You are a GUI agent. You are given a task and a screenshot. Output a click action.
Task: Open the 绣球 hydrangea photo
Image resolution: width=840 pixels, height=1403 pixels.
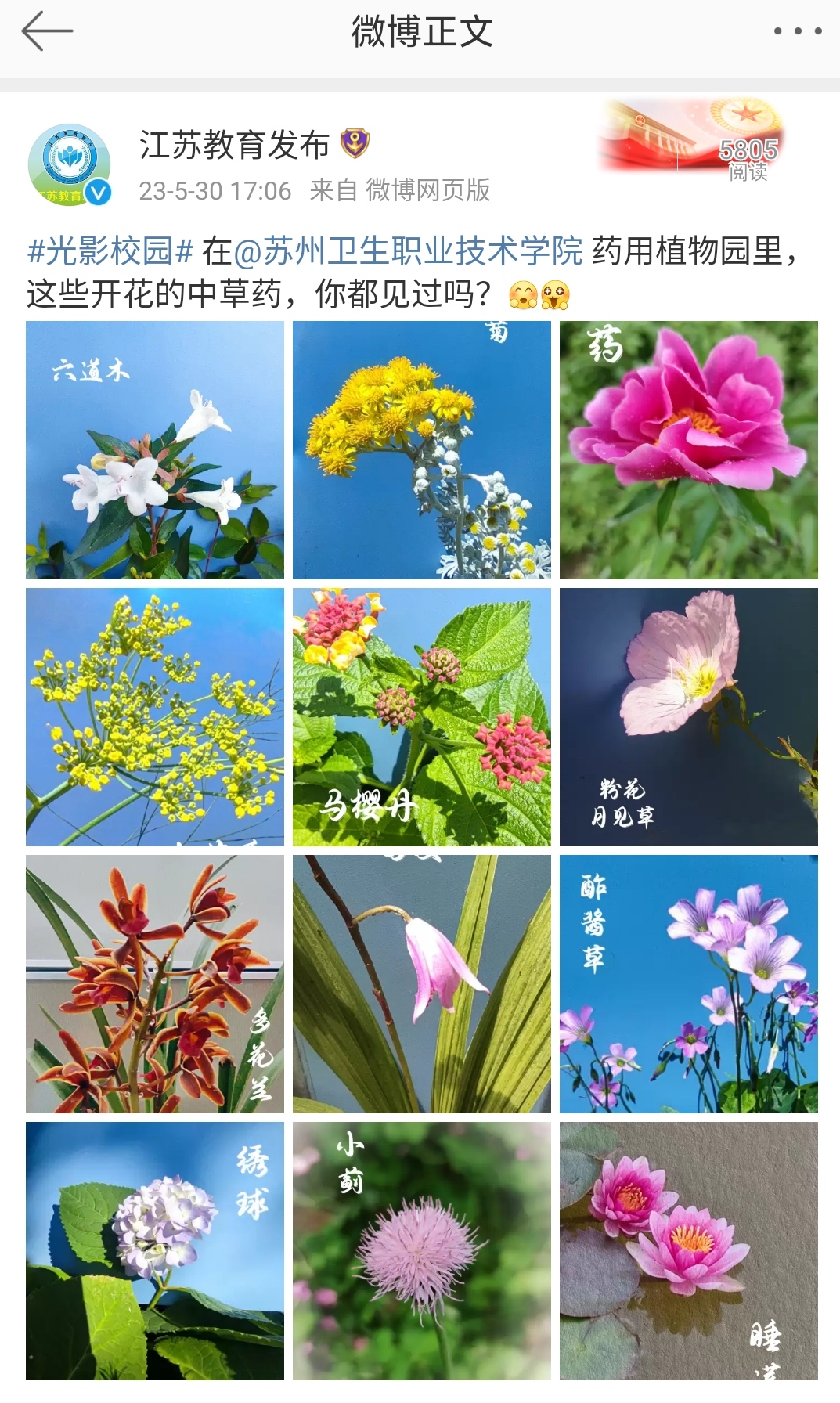click(155, 1251)
